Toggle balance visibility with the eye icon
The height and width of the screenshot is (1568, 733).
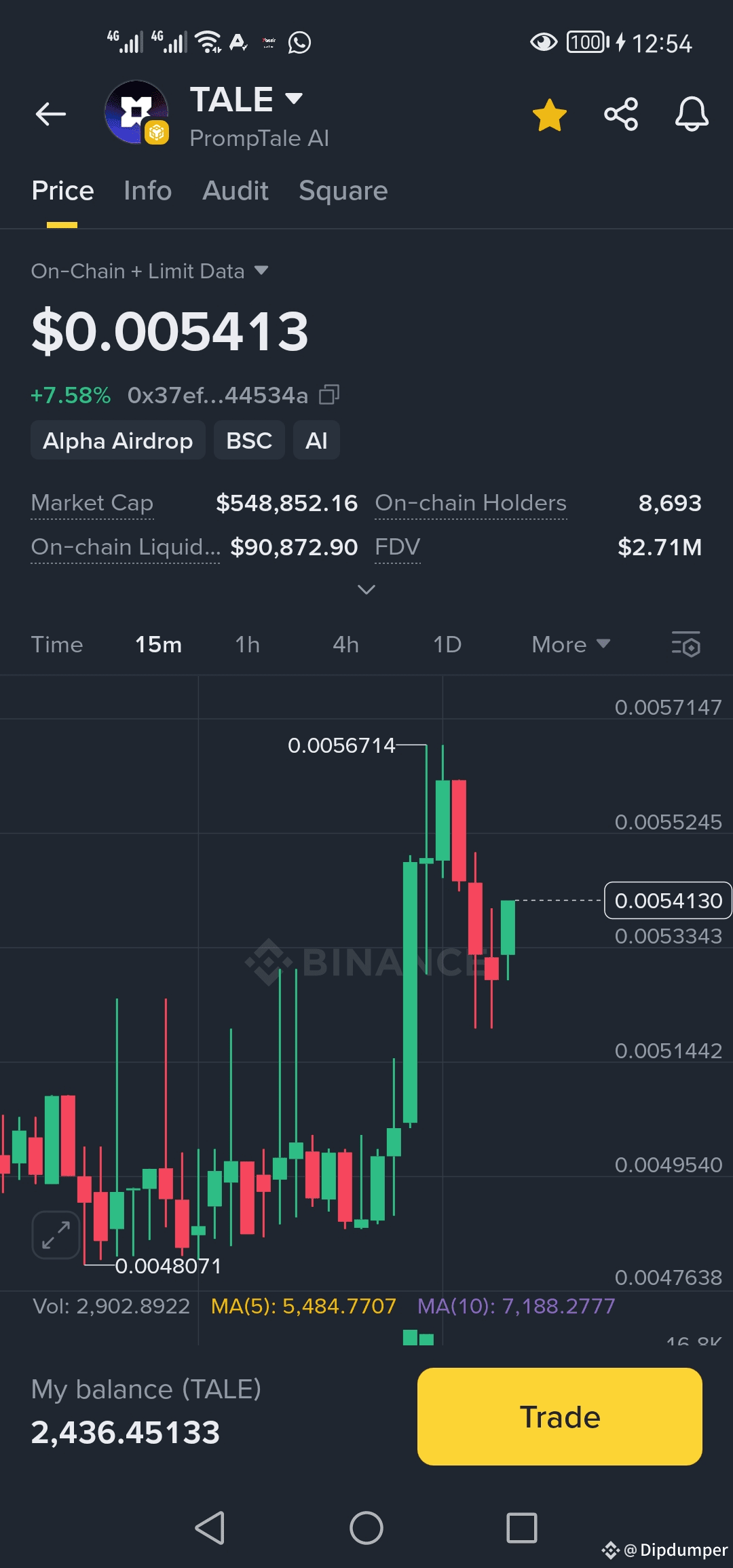pyautogui.click(x=542, y=42)
